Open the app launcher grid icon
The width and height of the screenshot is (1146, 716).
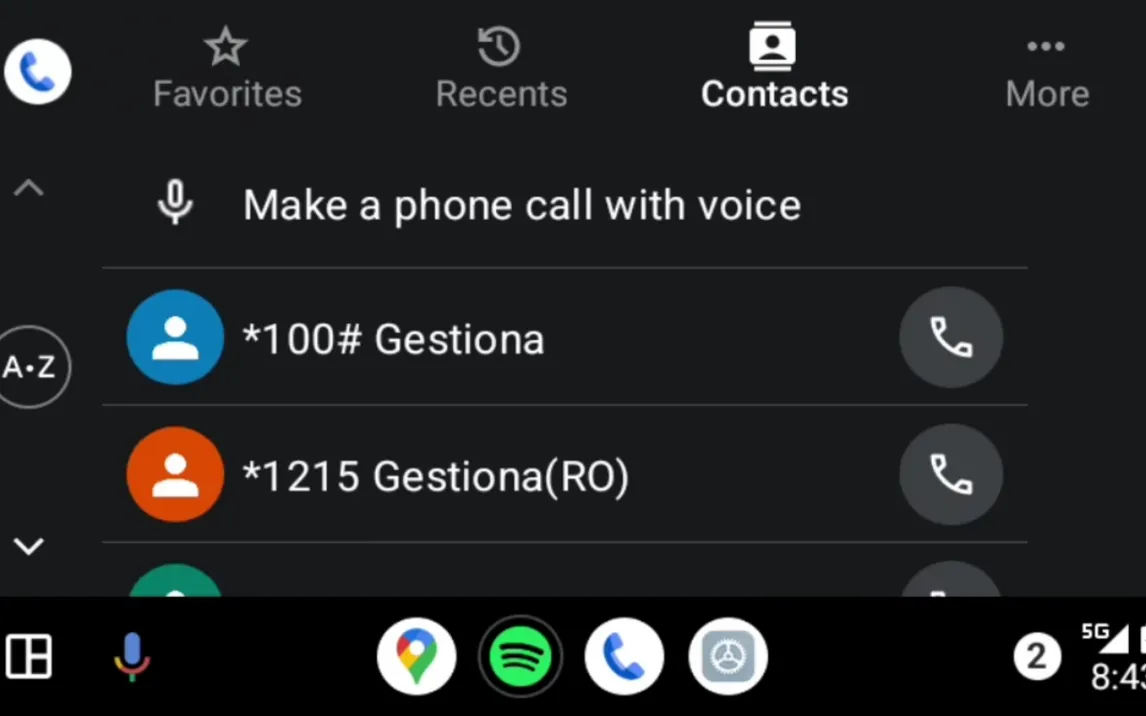coord(28,657)
